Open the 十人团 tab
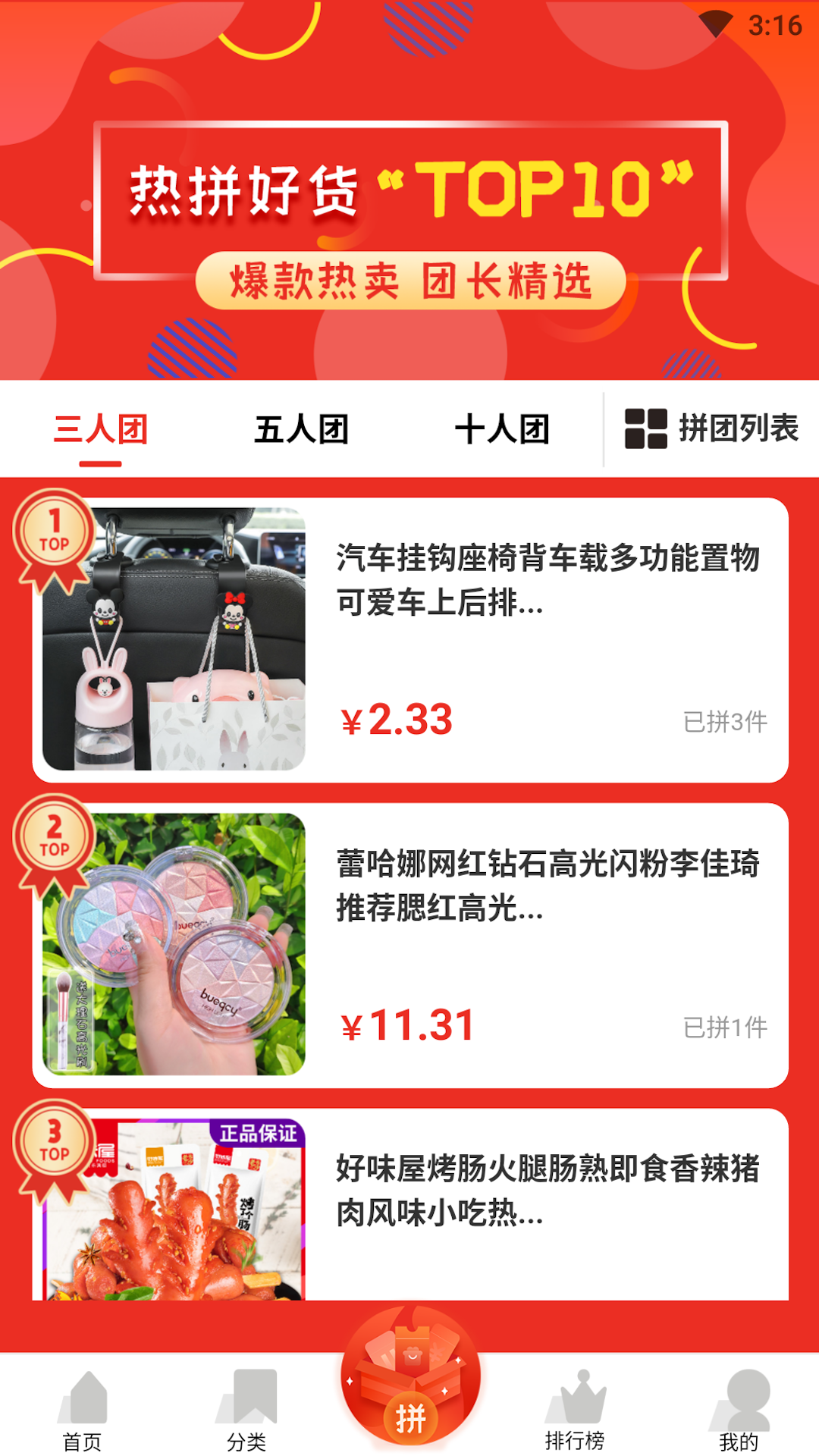The image size is (819, 1456). pyautogui.click(x=501, y=429)
